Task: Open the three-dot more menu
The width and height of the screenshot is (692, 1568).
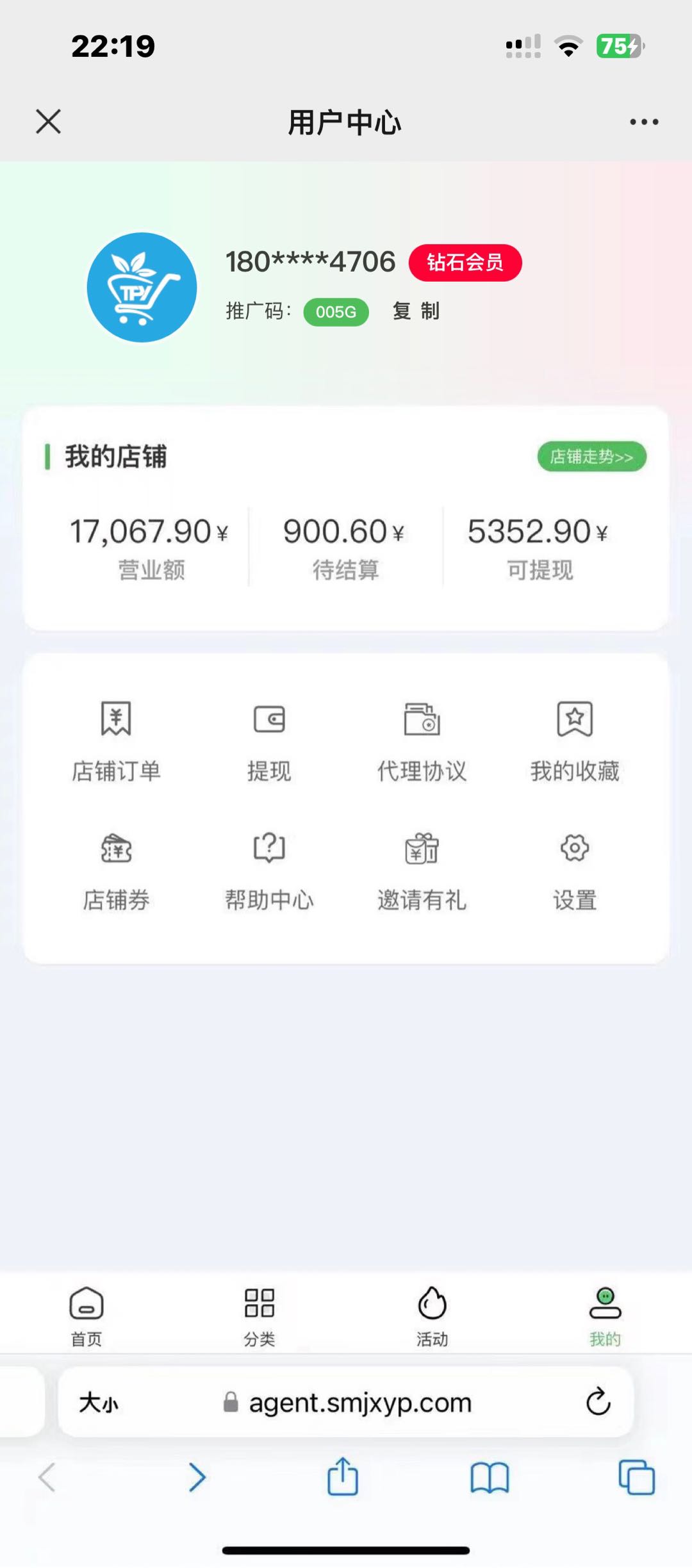Action: (644, 122)
